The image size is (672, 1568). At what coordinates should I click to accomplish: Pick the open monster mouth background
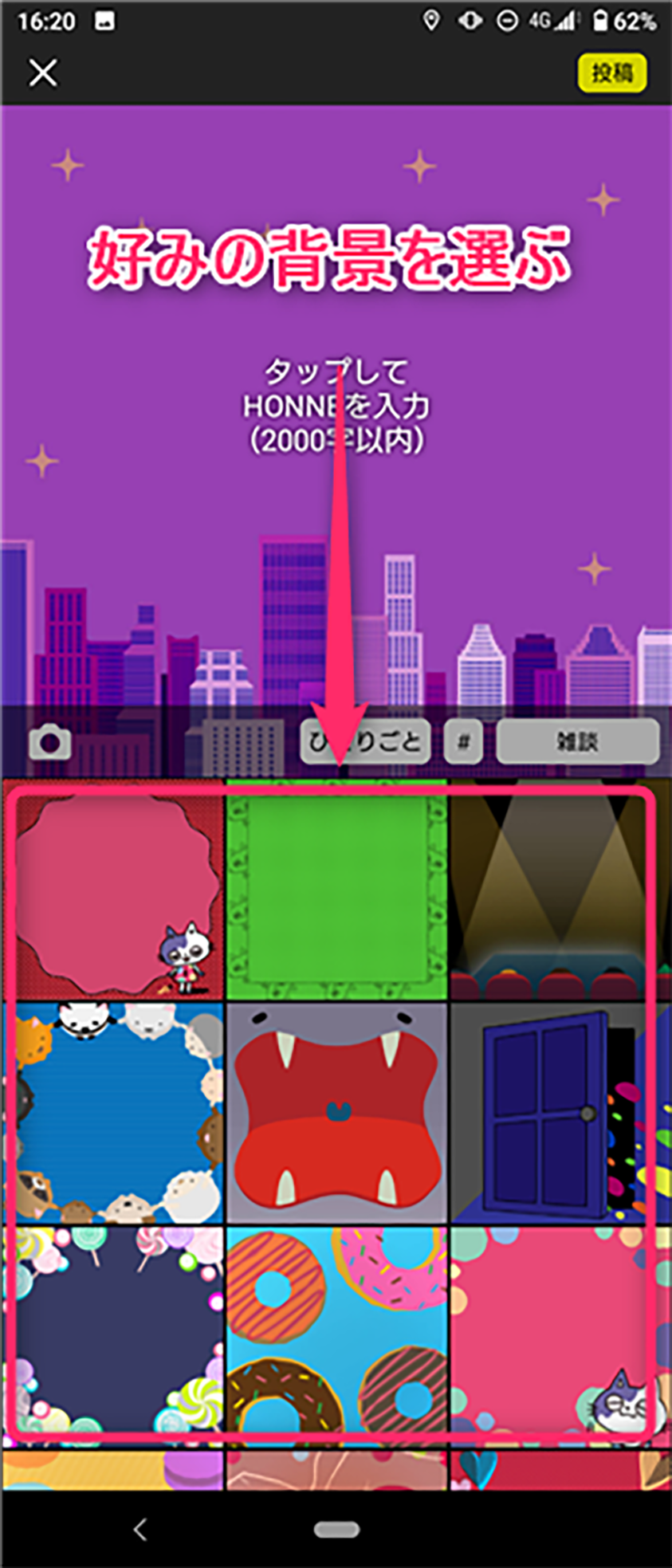[336, 1114]
